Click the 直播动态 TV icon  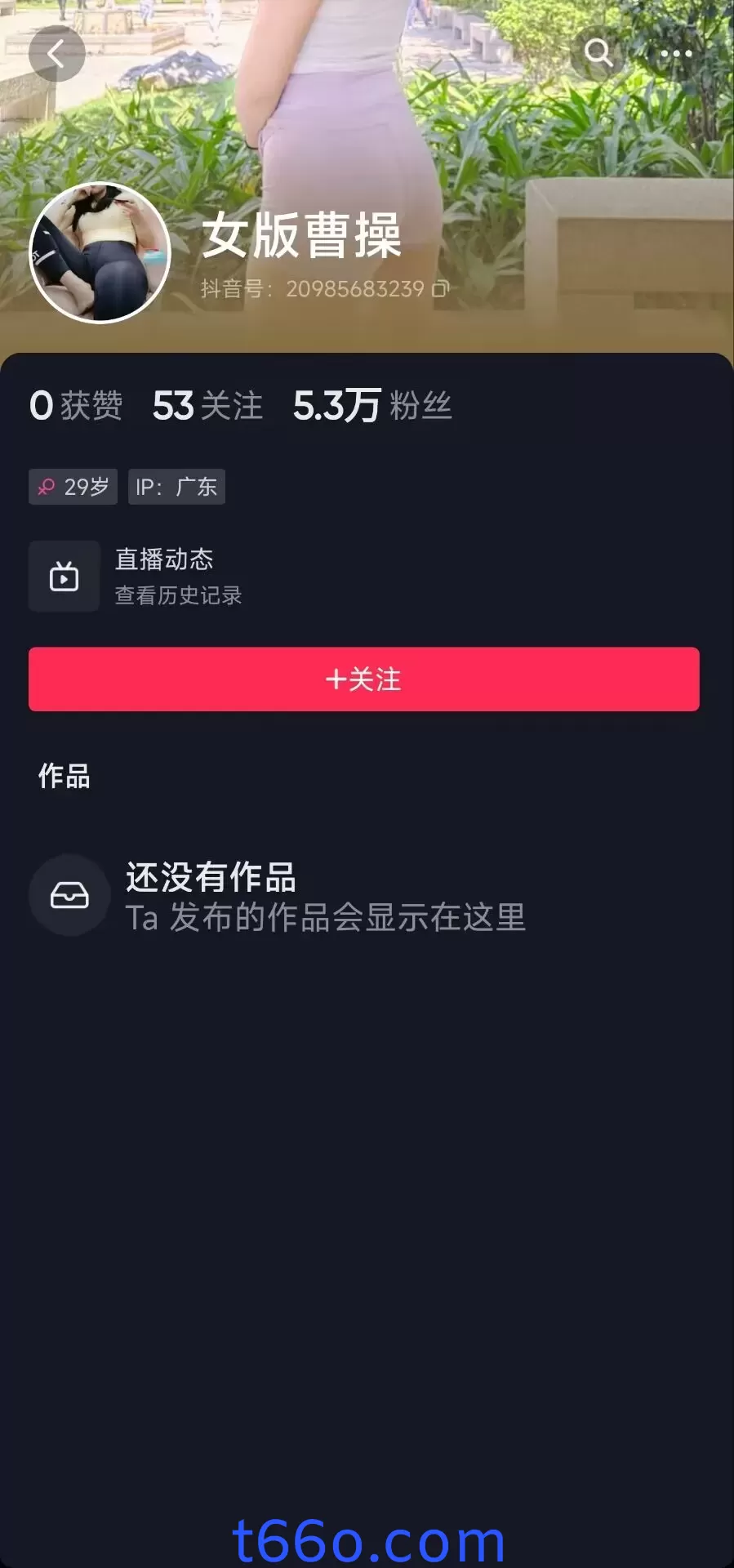[x=64, y=576]
